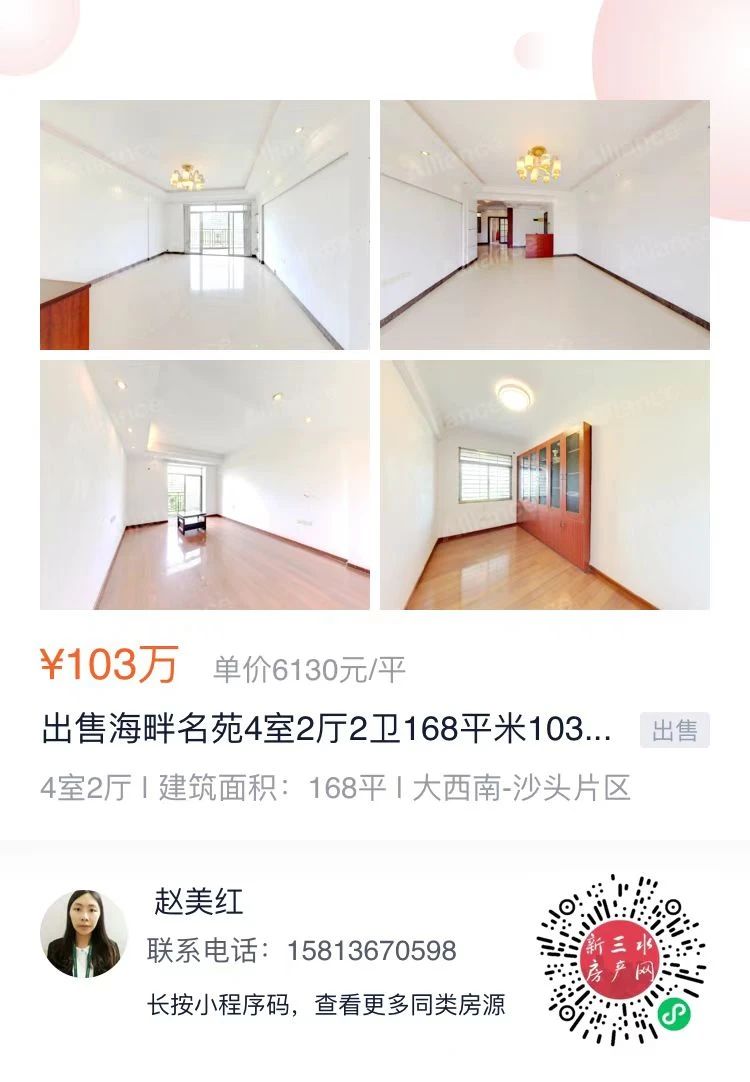Image resolution: width=750 pixels, height=1082 pixels.
Task: Click the 新三水房产网 logo in the QR code
Action: 622,958
